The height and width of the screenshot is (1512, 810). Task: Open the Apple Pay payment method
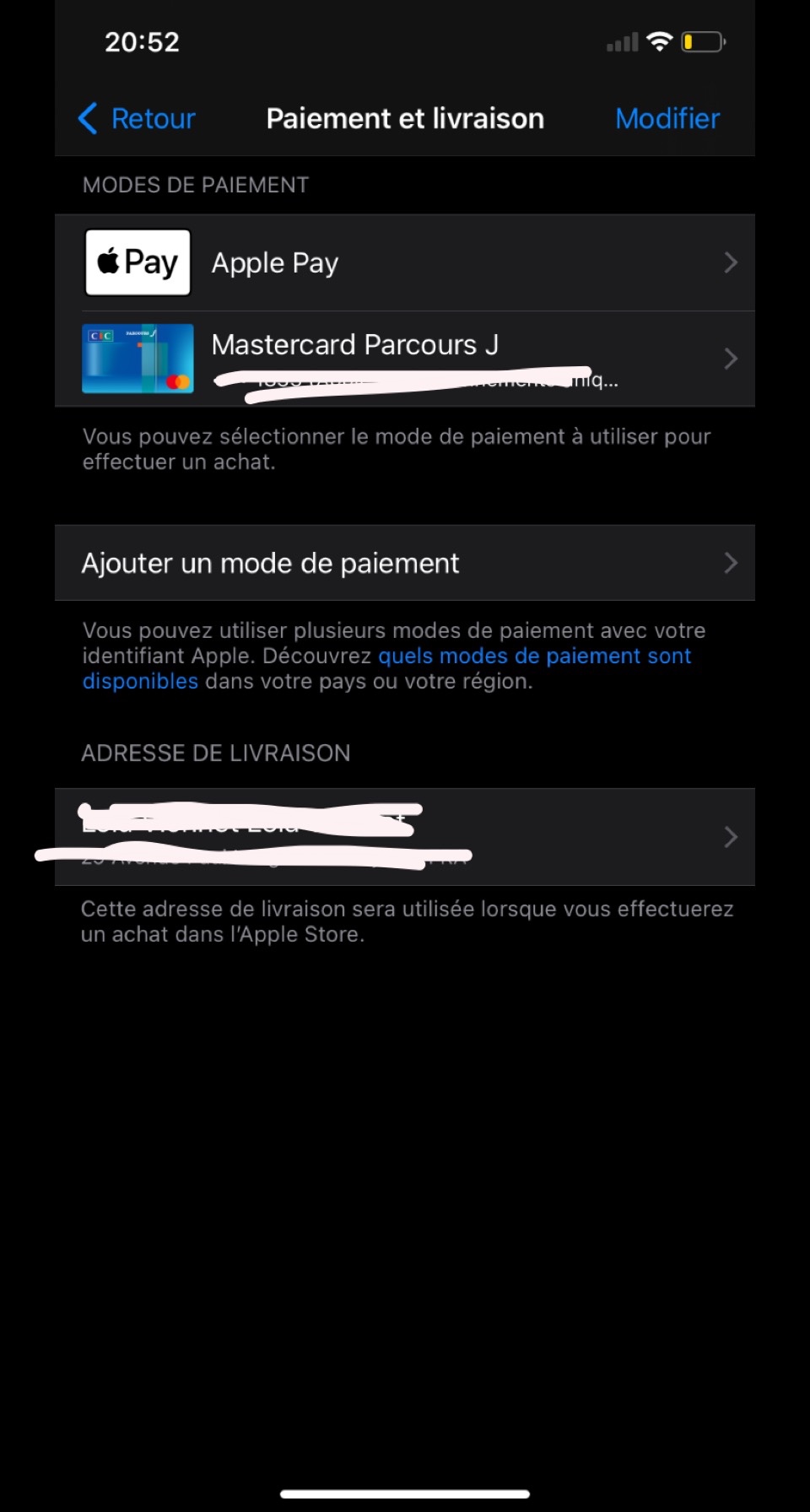click(x=405, y=263)
